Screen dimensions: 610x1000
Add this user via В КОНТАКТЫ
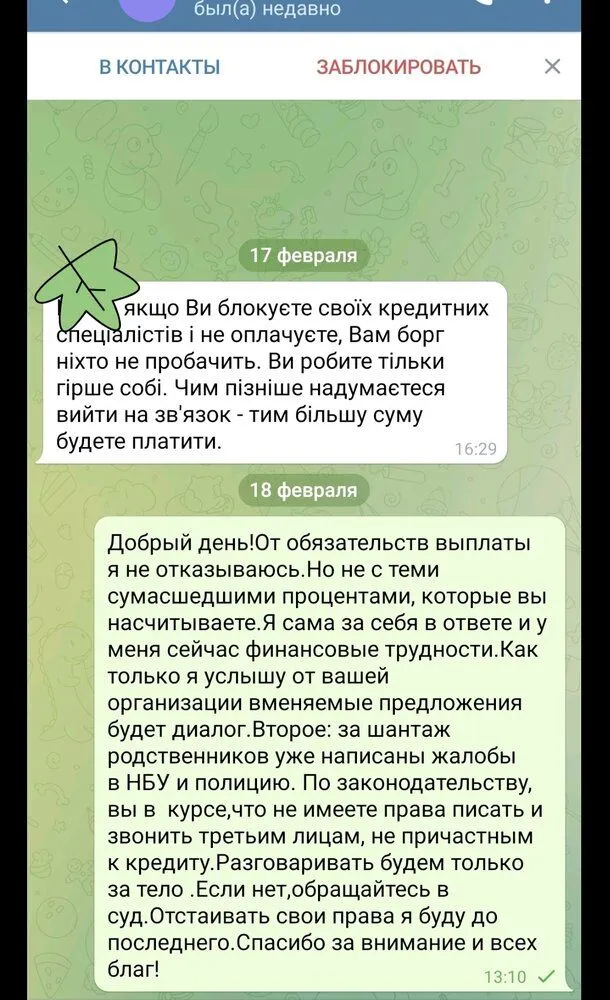159,67
